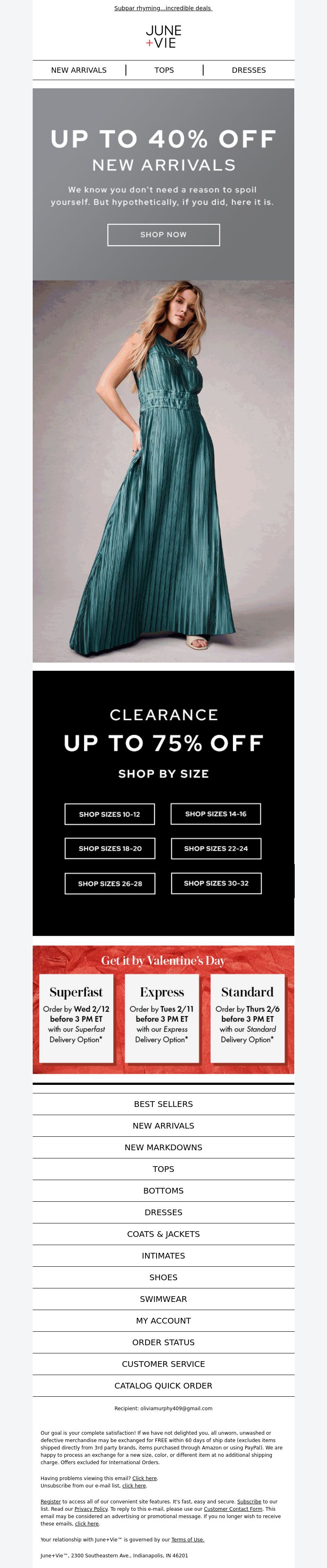
Task: Open New Markdowns category
Action: pyautogui.click(x=163, y=1147)
